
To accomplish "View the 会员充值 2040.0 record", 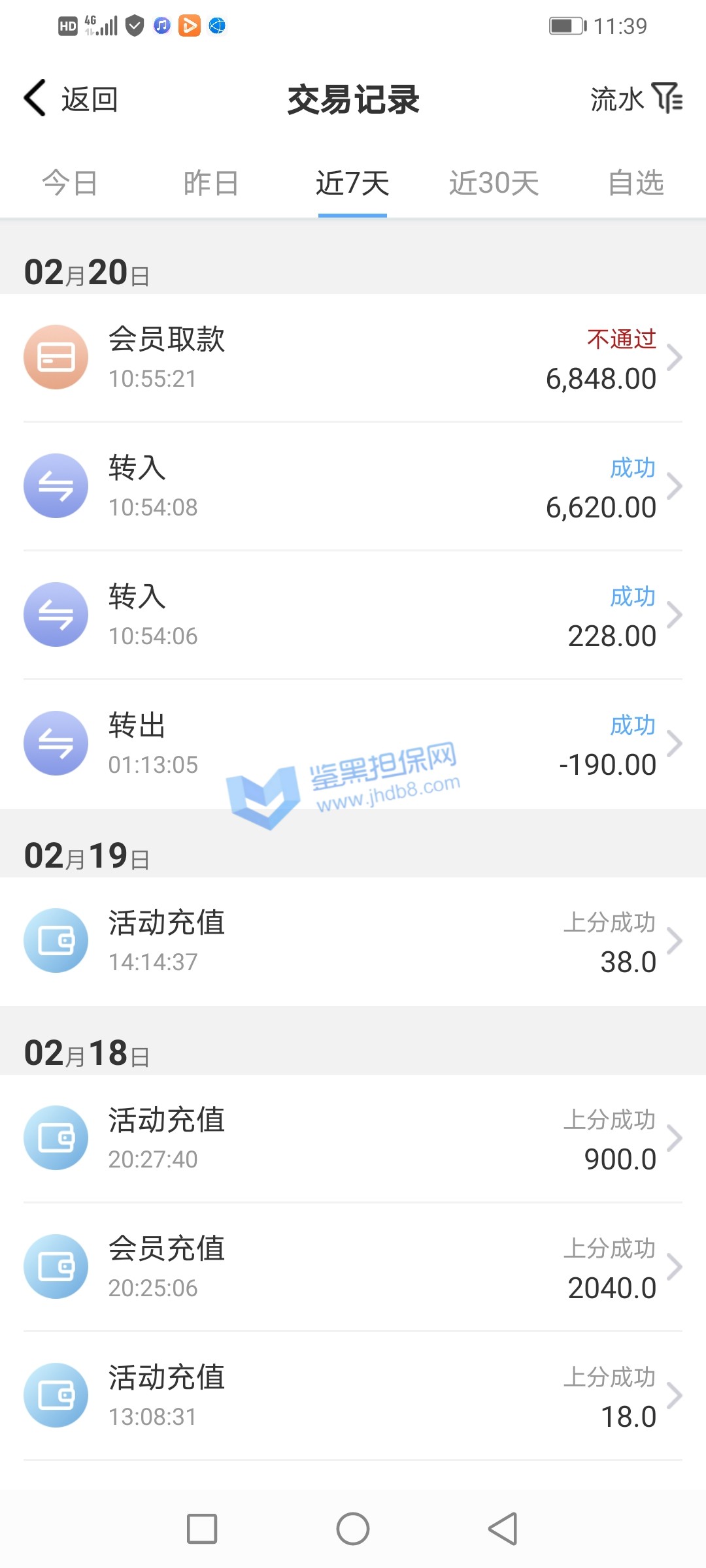I will point(353,1267).
